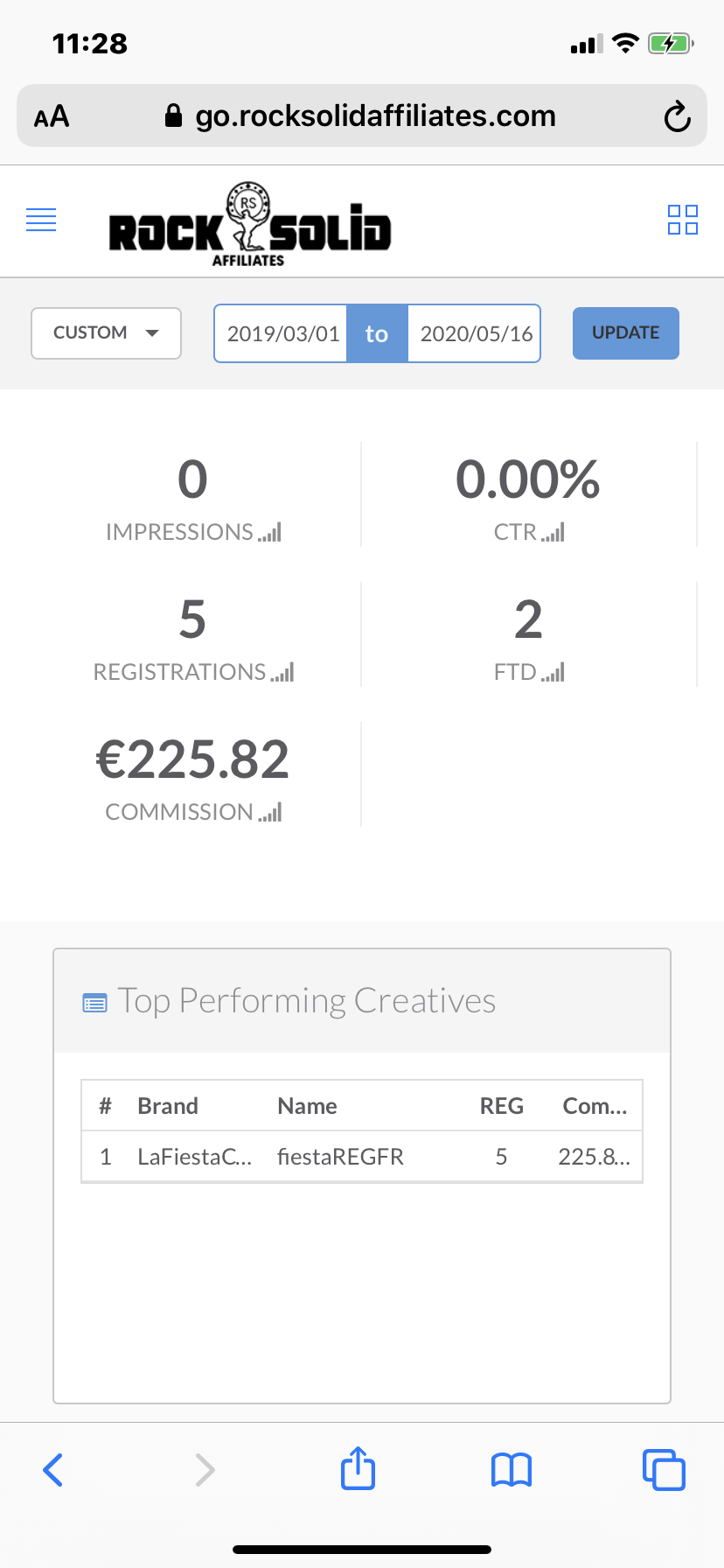Open the FTD chart icon

(x=553, y=672)
